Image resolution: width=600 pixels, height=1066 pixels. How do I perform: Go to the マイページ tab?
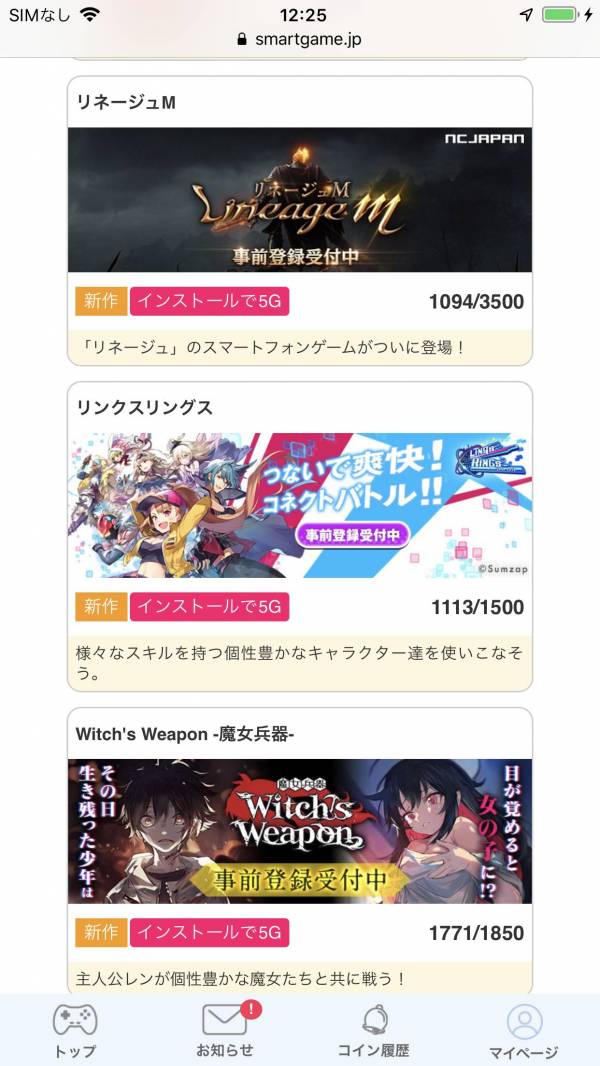click(x=524, y=1030)
